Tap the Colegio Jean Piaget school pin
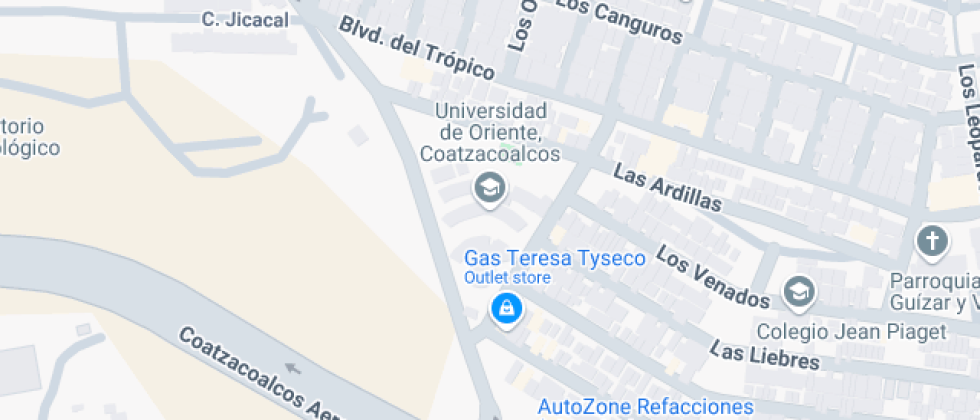This screenshot has height=420, width=980. (799, 293)
